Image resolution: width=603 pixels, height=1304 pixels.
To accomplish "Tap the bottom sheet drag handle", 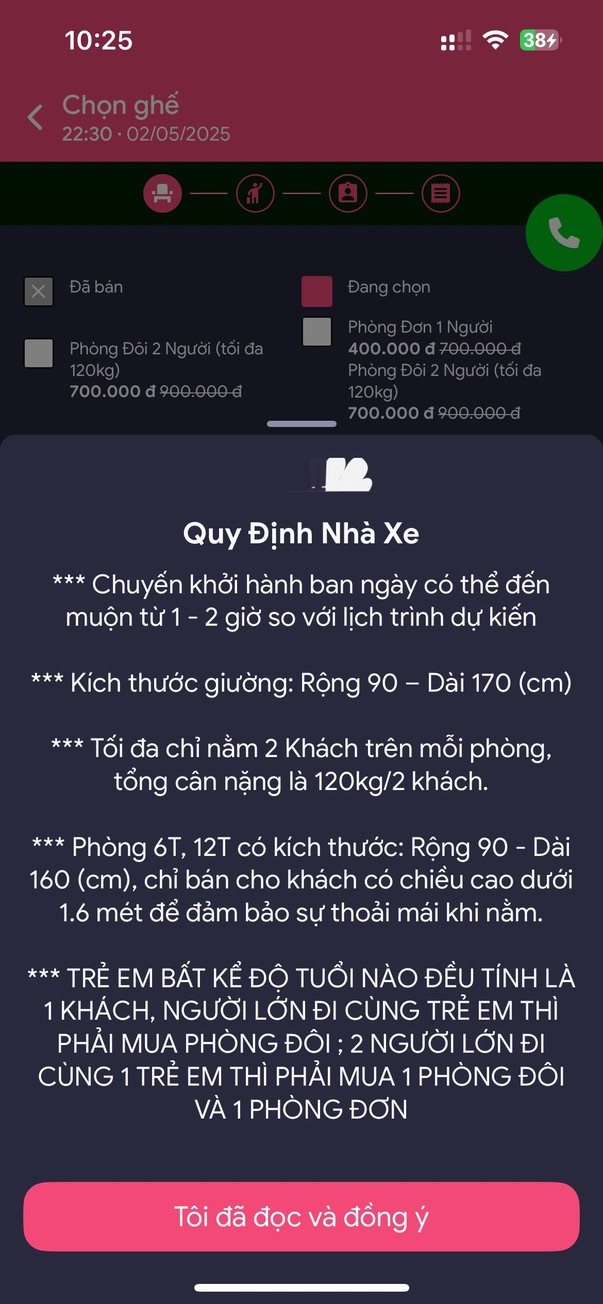I will [301, 424].
